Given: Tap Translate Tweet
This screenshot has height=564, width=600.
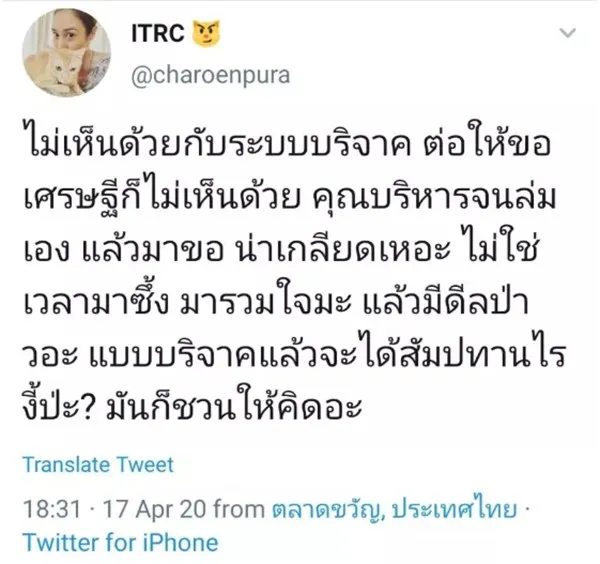Looking at the screenshot, I should pyautogui.click(x=98, y=465).
